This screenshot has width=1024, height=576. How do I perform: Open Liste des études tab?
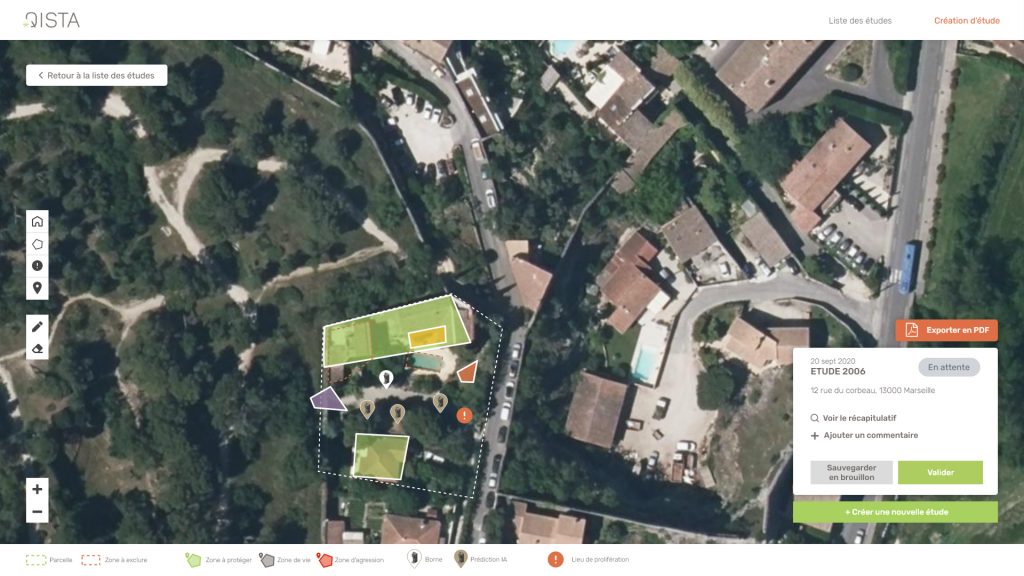859,20
